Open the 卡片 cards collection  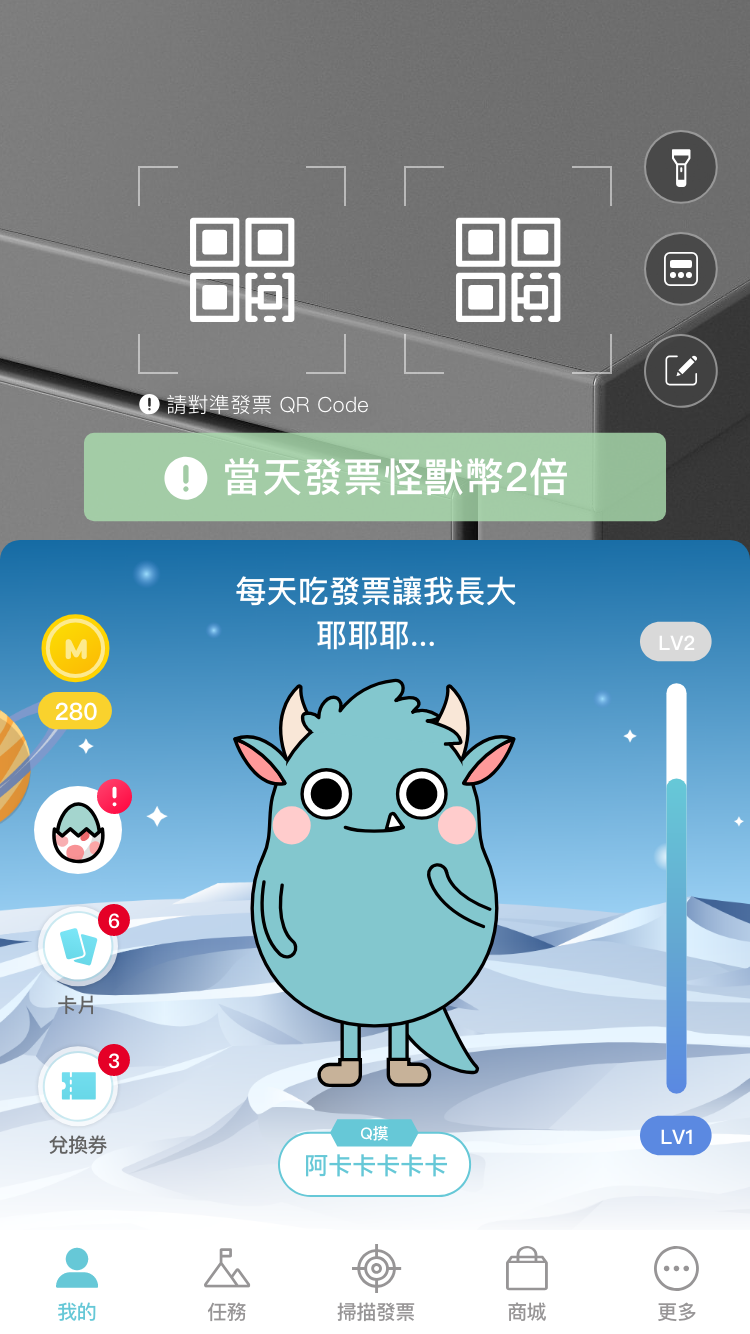(x=78, y=946)
